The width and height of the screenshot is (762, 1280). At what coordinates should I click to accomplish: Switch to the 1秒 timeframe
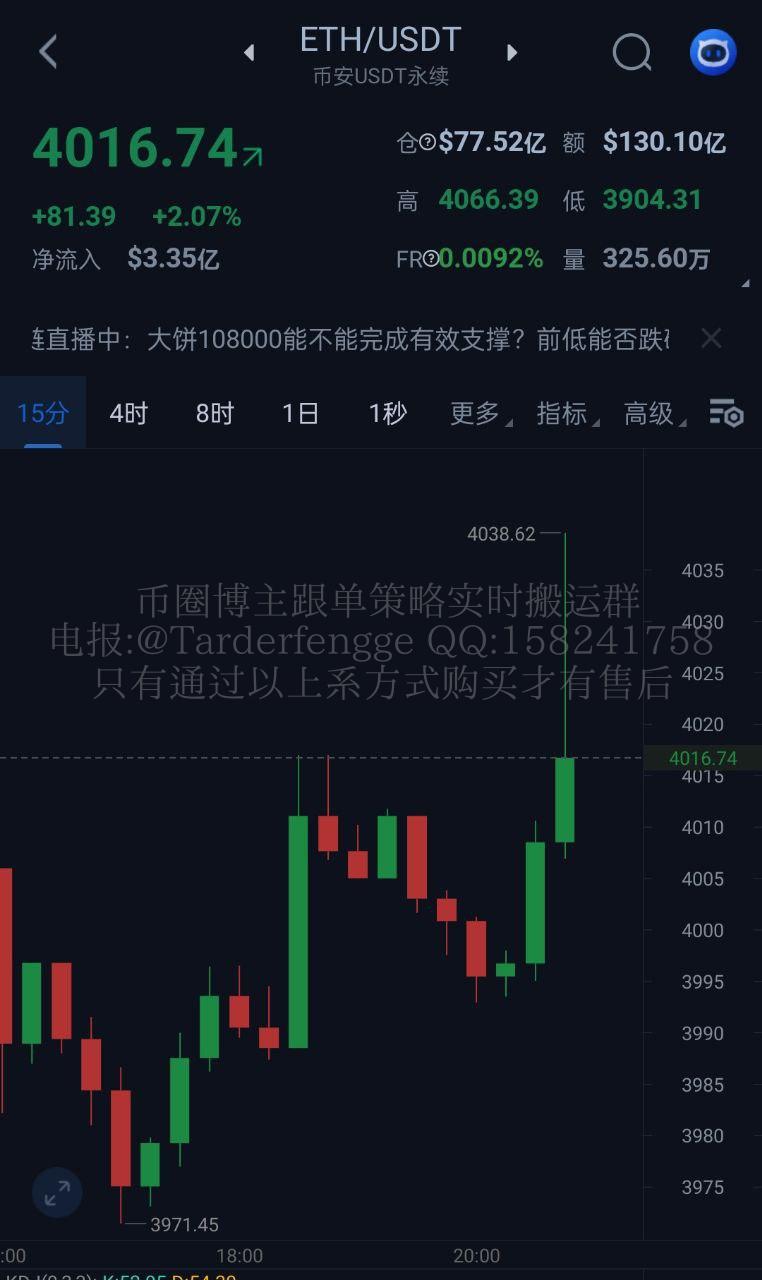(388, 413)
